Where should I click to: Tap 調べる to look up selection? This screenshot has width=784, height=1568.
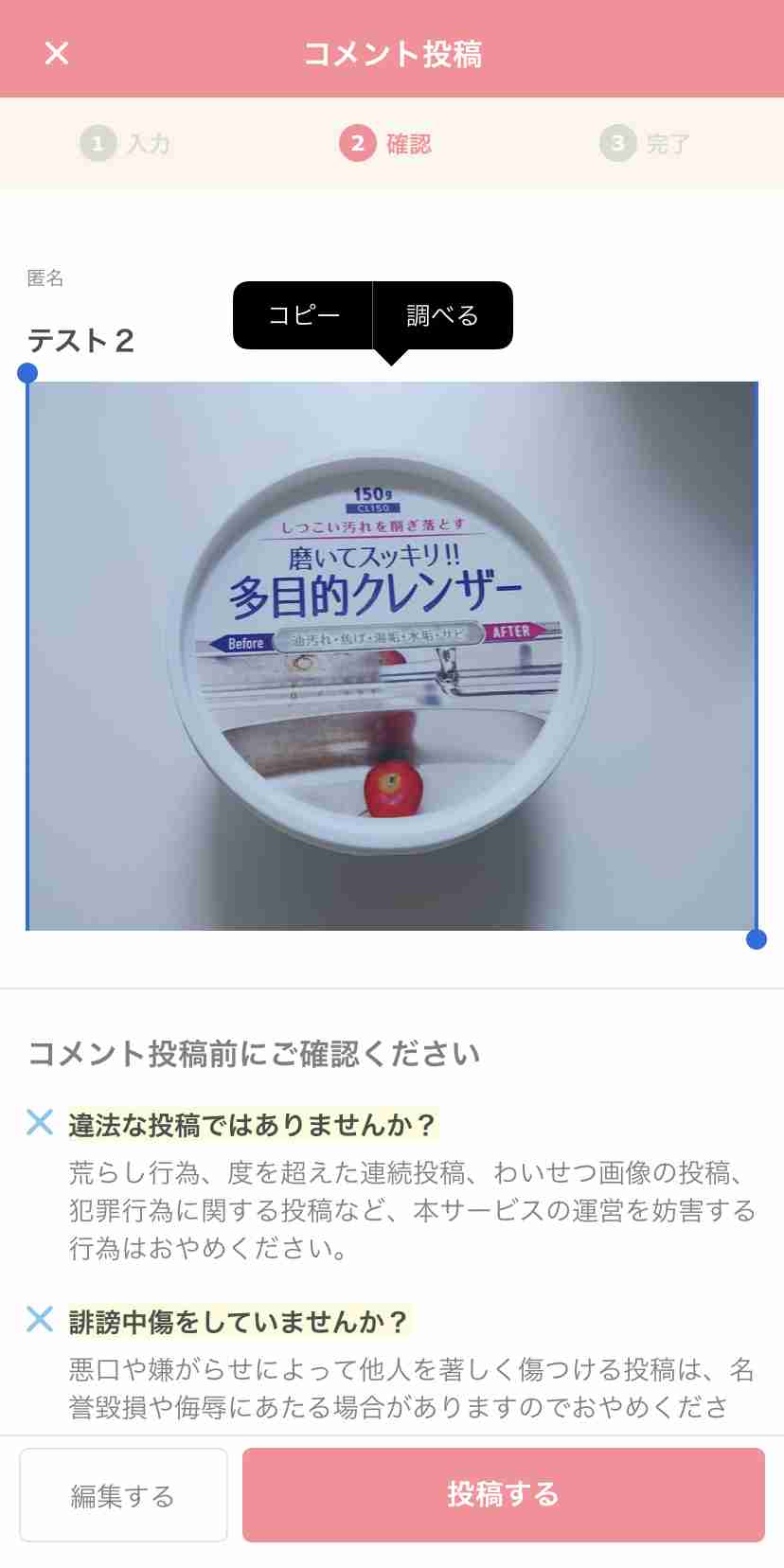[x=442, y=315]
